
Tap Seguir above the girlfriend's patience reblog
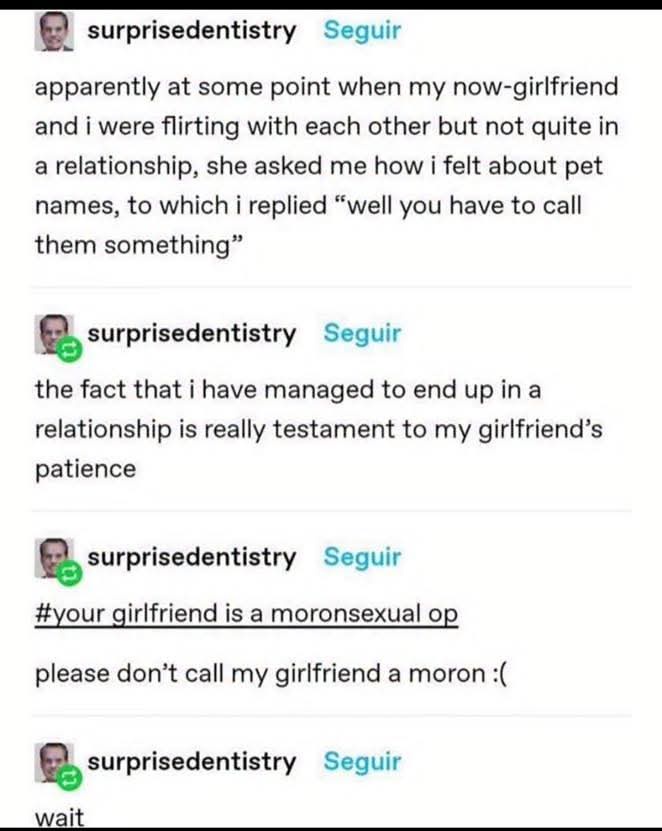point(362,333)
